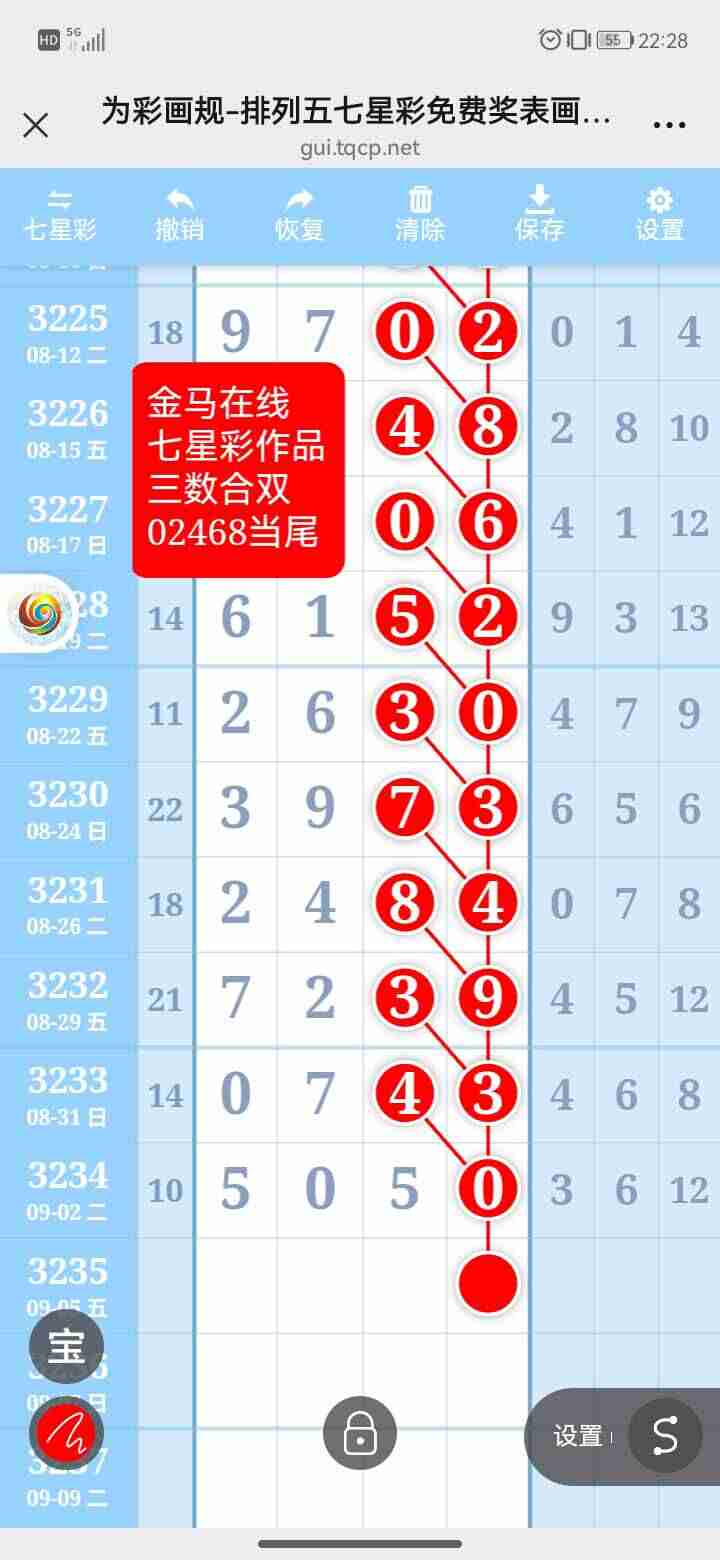
Task: Select the red signature pen drawing tool
Action: (x=65, y=1431)
